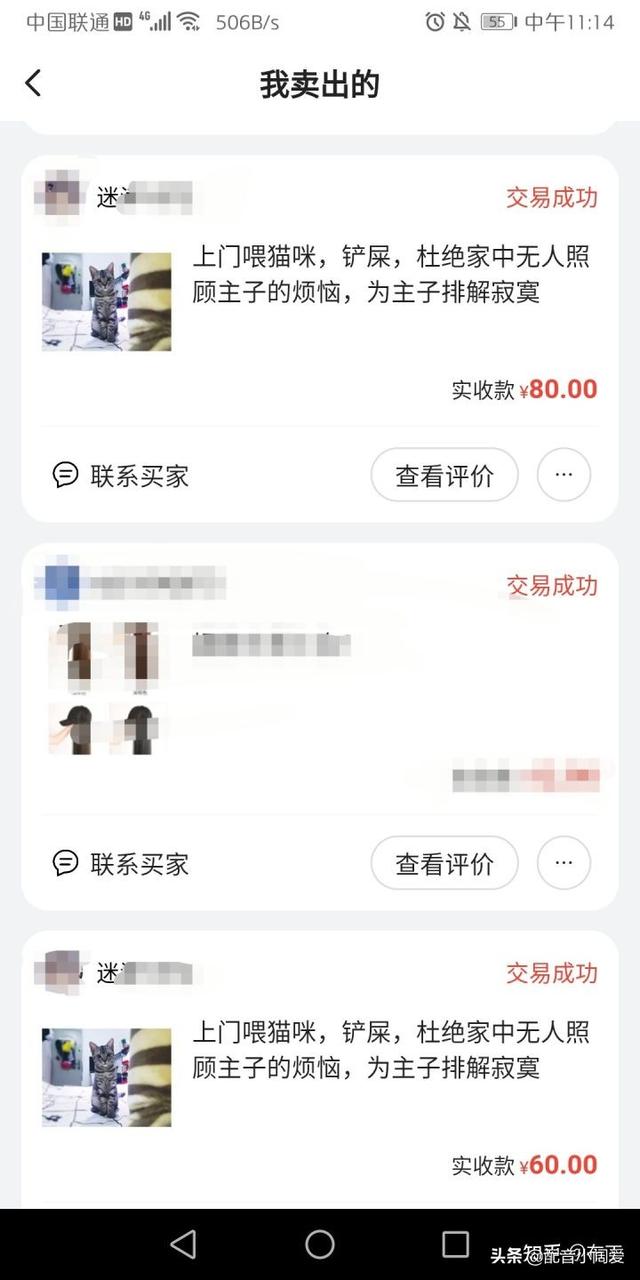The image size is (640, 1280).
Task: Tap the system recent apps button
Action: 455,1244
